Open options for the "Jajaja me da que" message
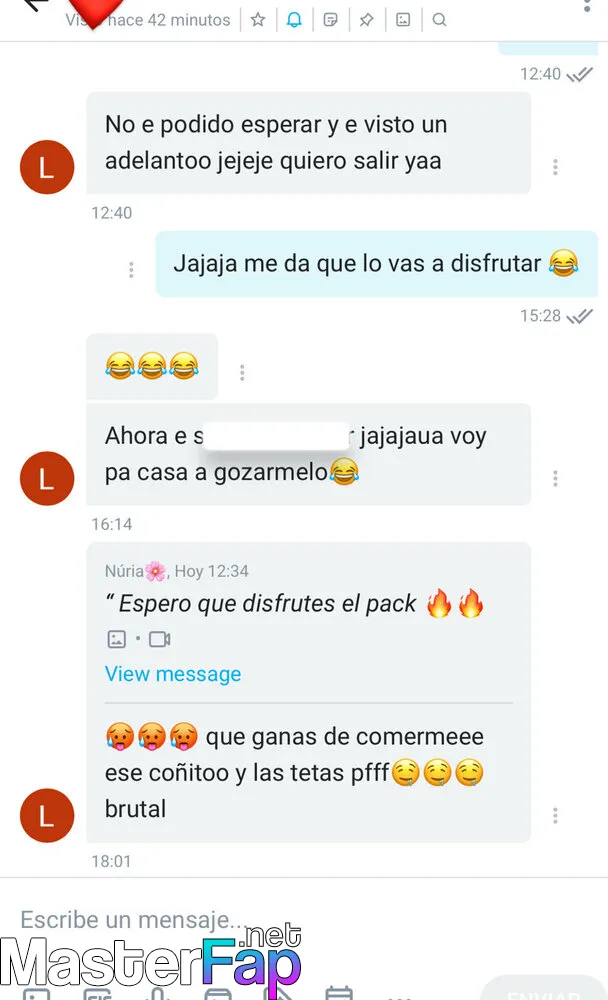 131,270
